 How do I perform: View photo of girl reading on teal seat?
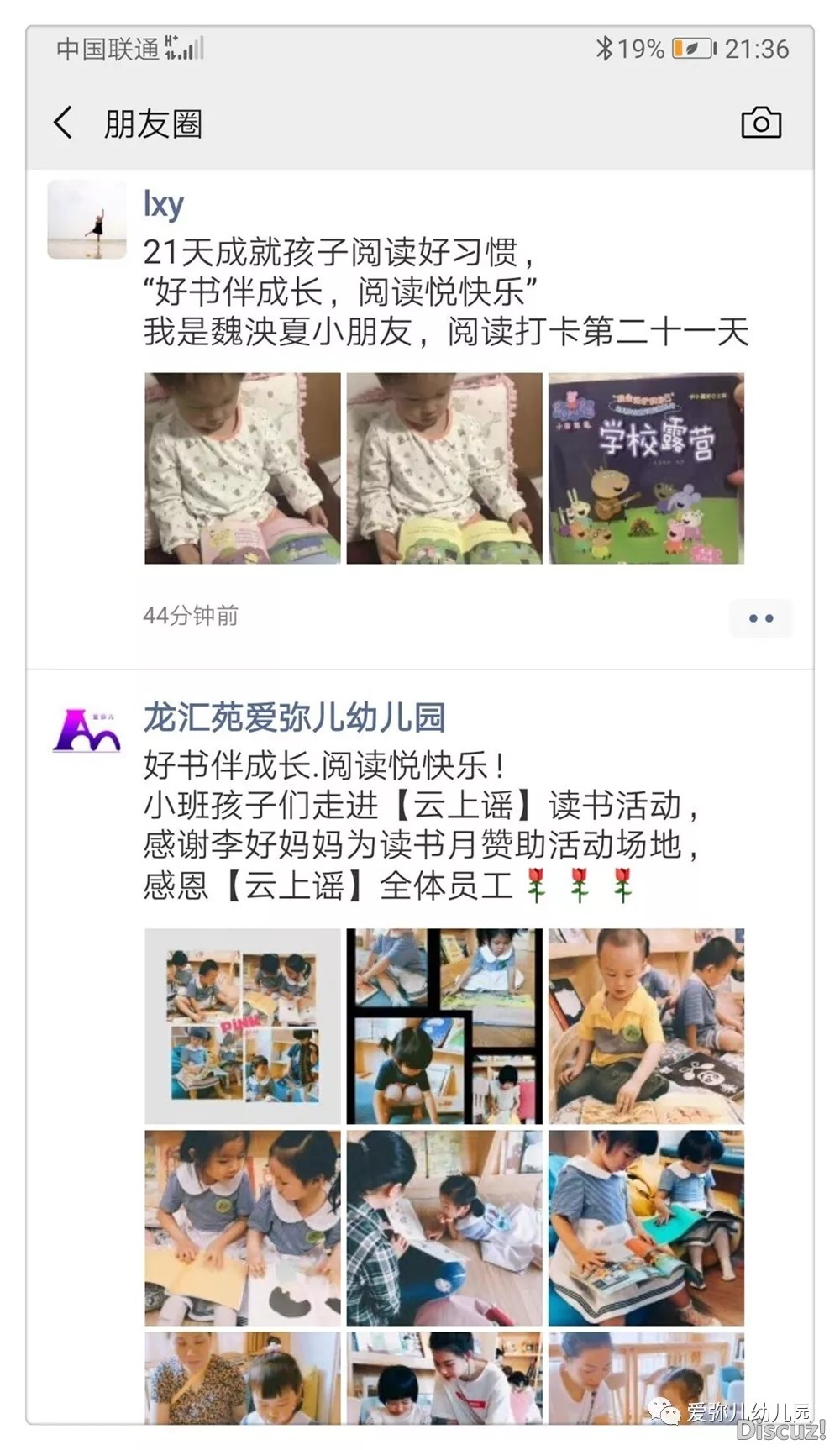pos(646,1227)
